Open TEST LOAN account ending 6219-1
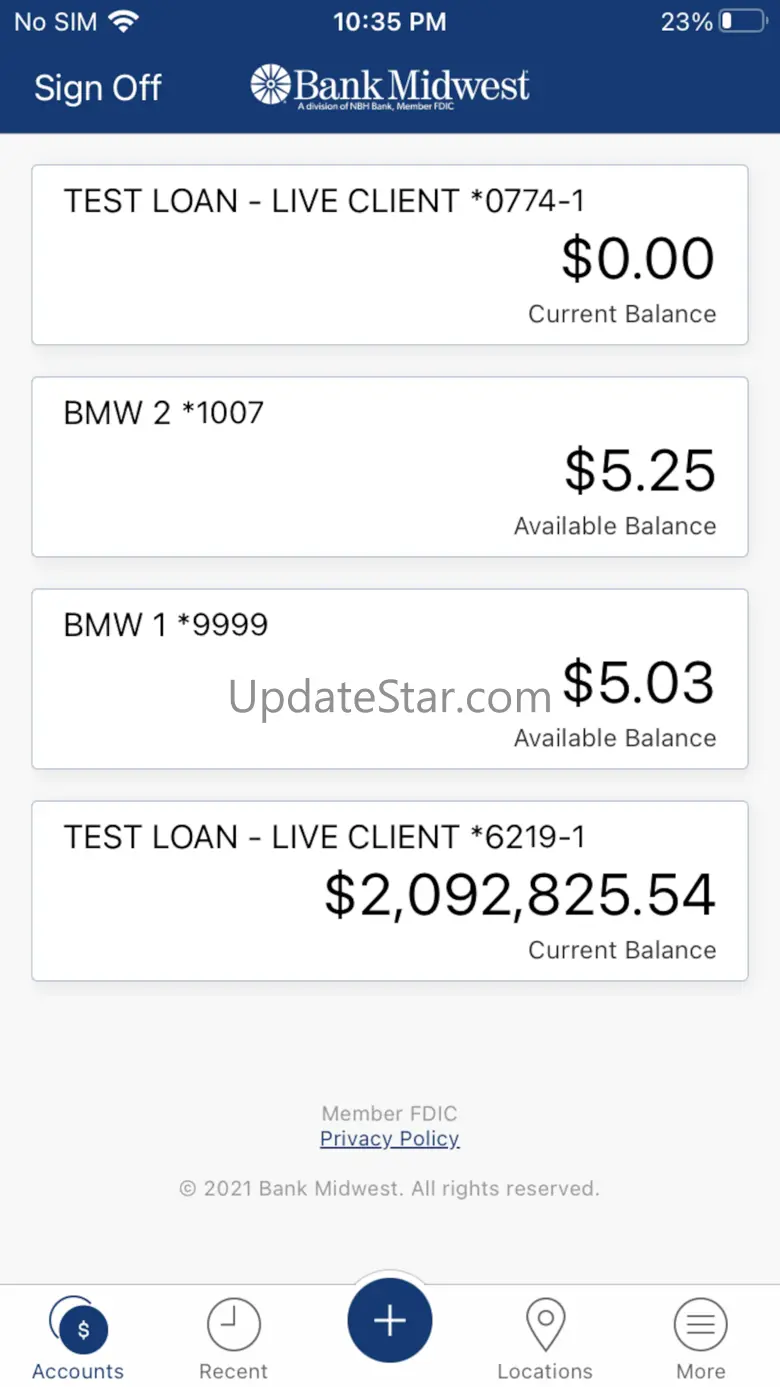Image resolution: width=780 pixels, height=1387 pixels. pyautogui.click(x=390, y=891)
